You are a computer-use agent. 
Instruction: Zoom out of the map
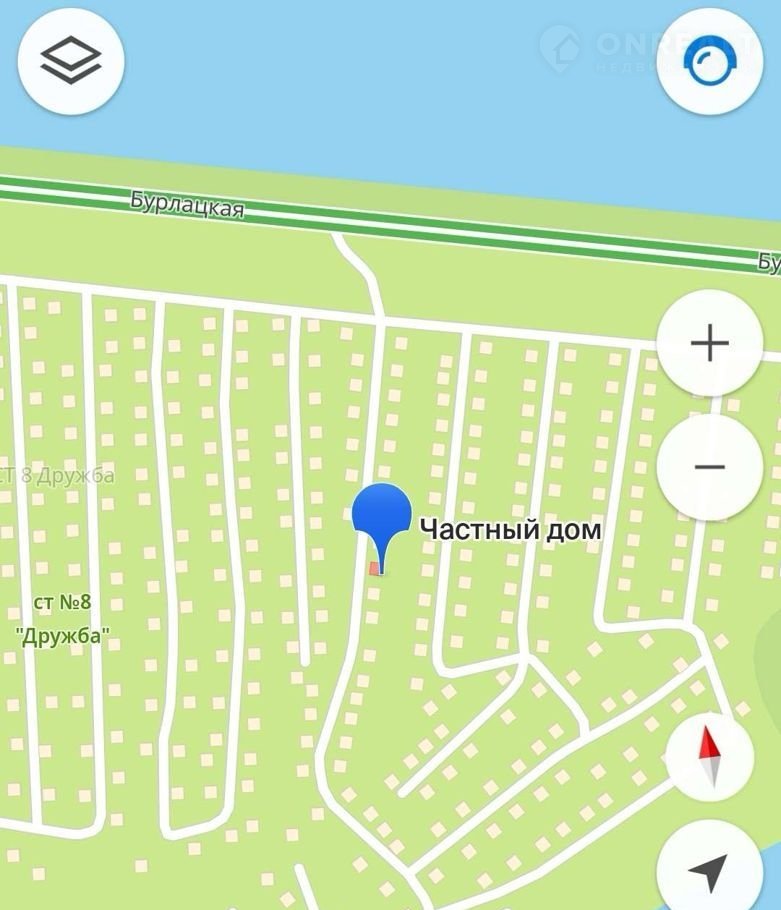click(x=710, y=467)
